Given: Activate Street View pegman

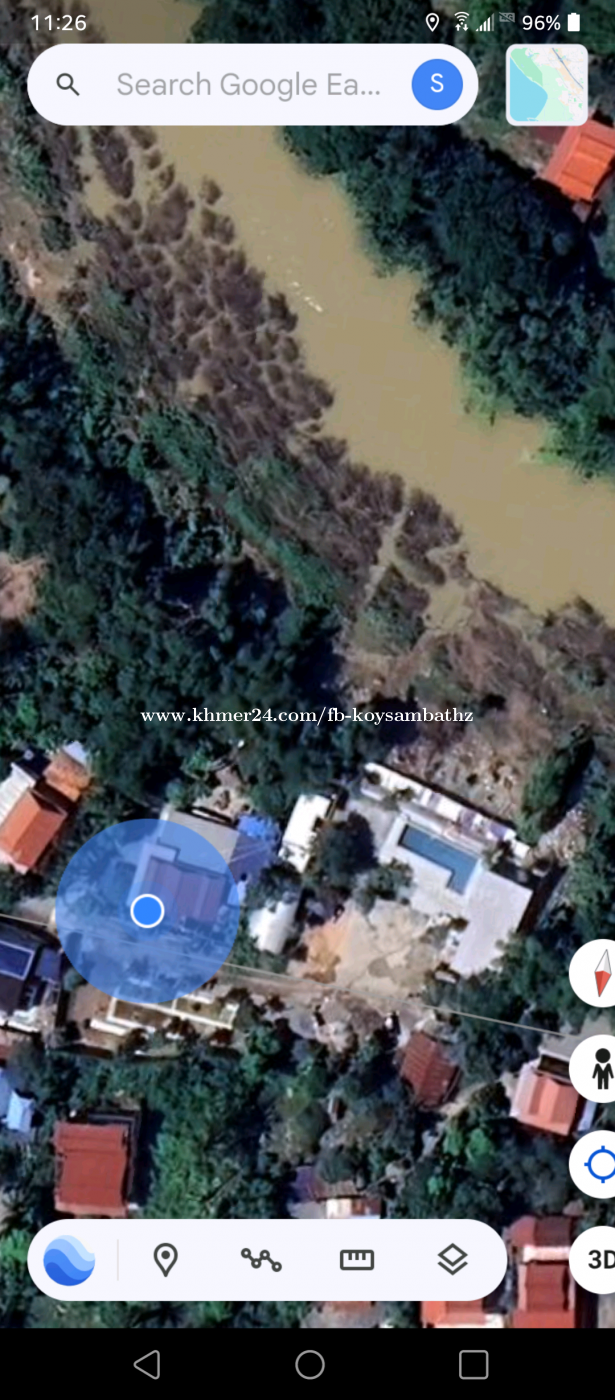Looking at the screenshot, I should point(600,1069).
